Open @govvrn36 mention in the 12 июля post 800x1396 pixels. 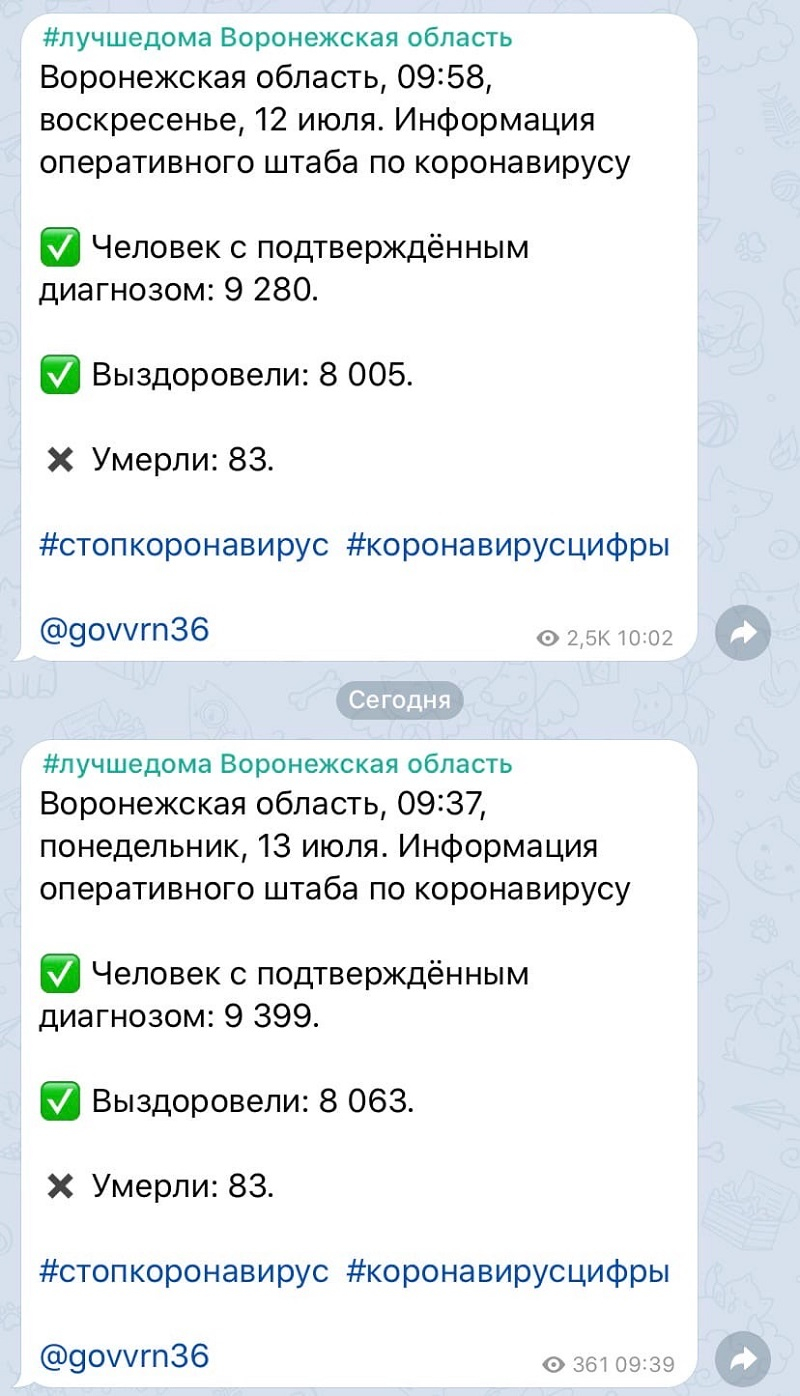coord(124,631)
